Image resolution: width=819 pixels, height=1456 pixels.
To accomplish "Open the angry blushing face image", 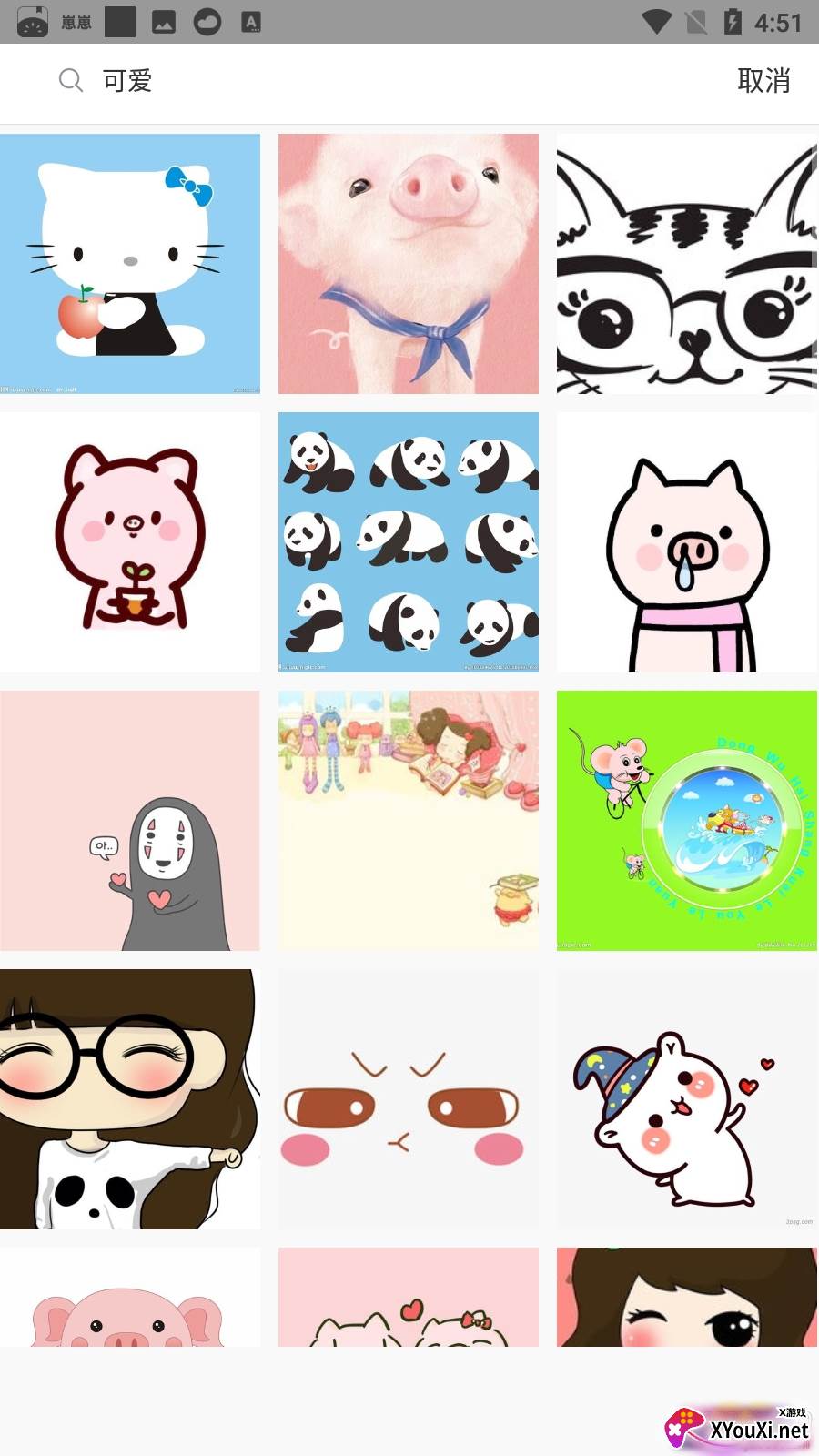I will 409,1099.
